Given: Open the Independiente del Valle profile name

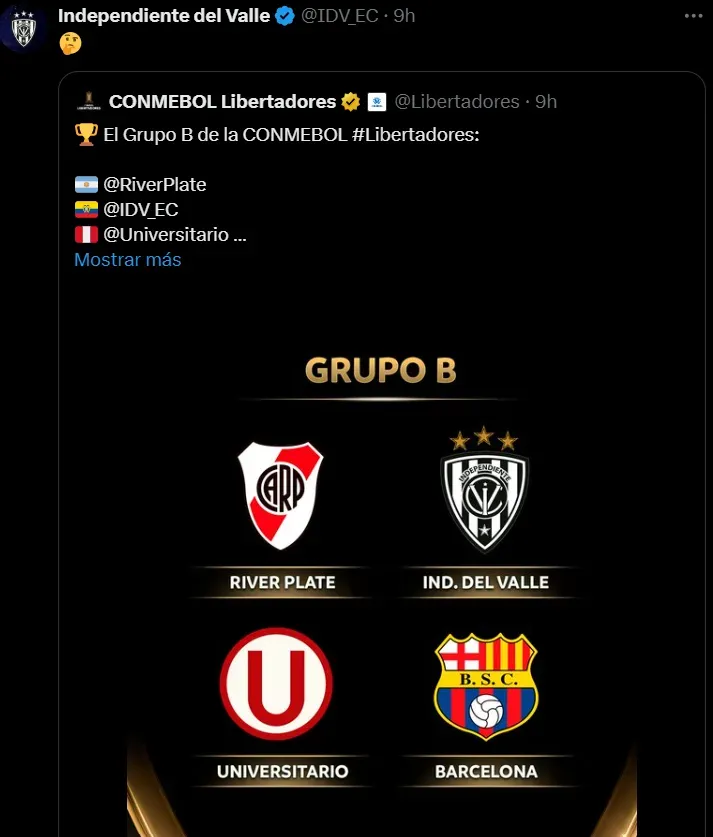Looking at the screenshot, I should tap(164, 16).
